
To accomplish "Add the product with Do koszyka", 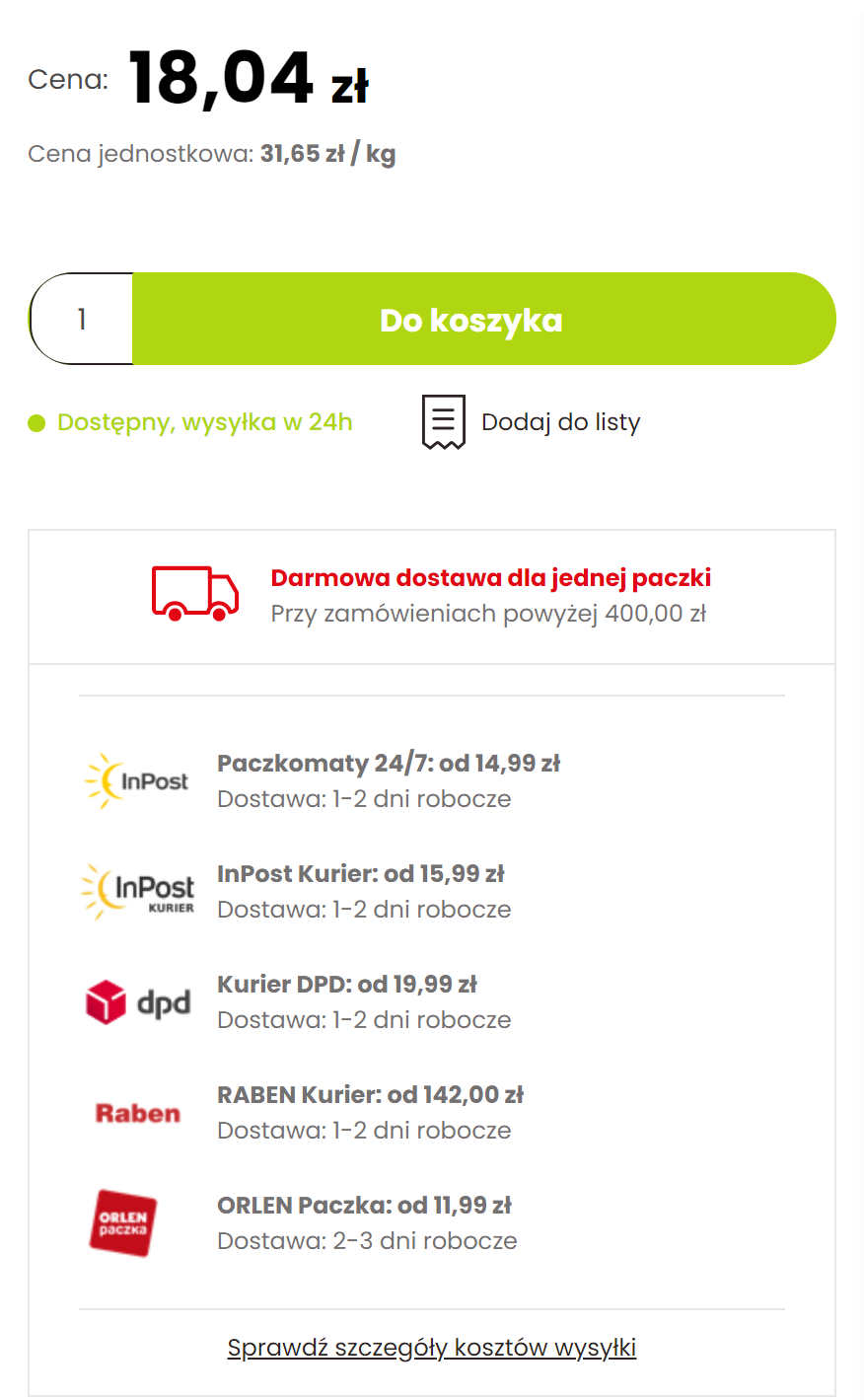I will (x=483, y=319).
